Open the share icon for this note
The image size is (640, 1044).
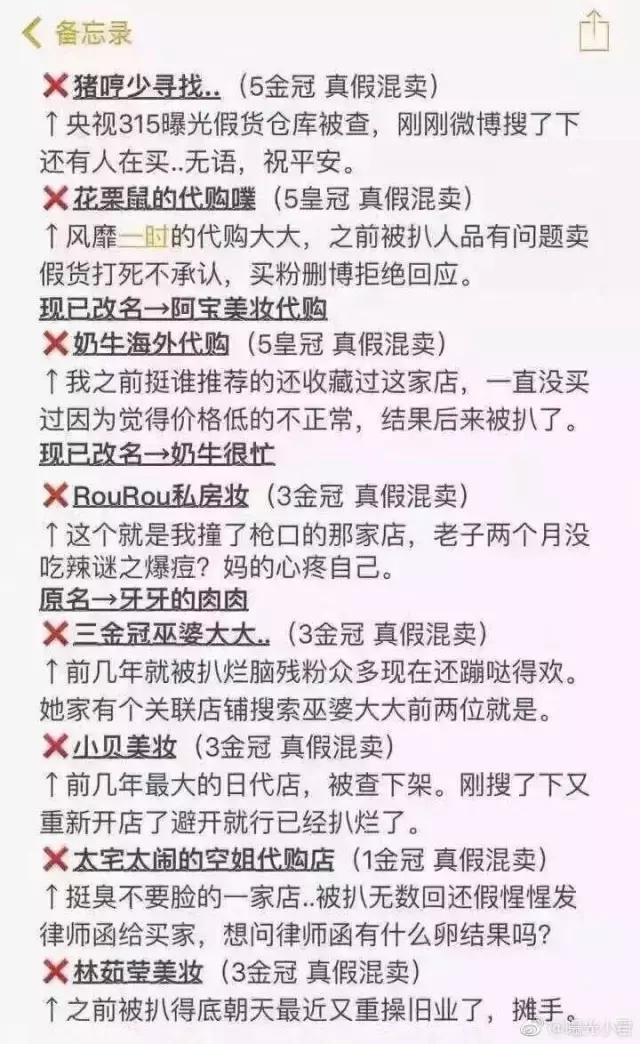pos(594,31)
